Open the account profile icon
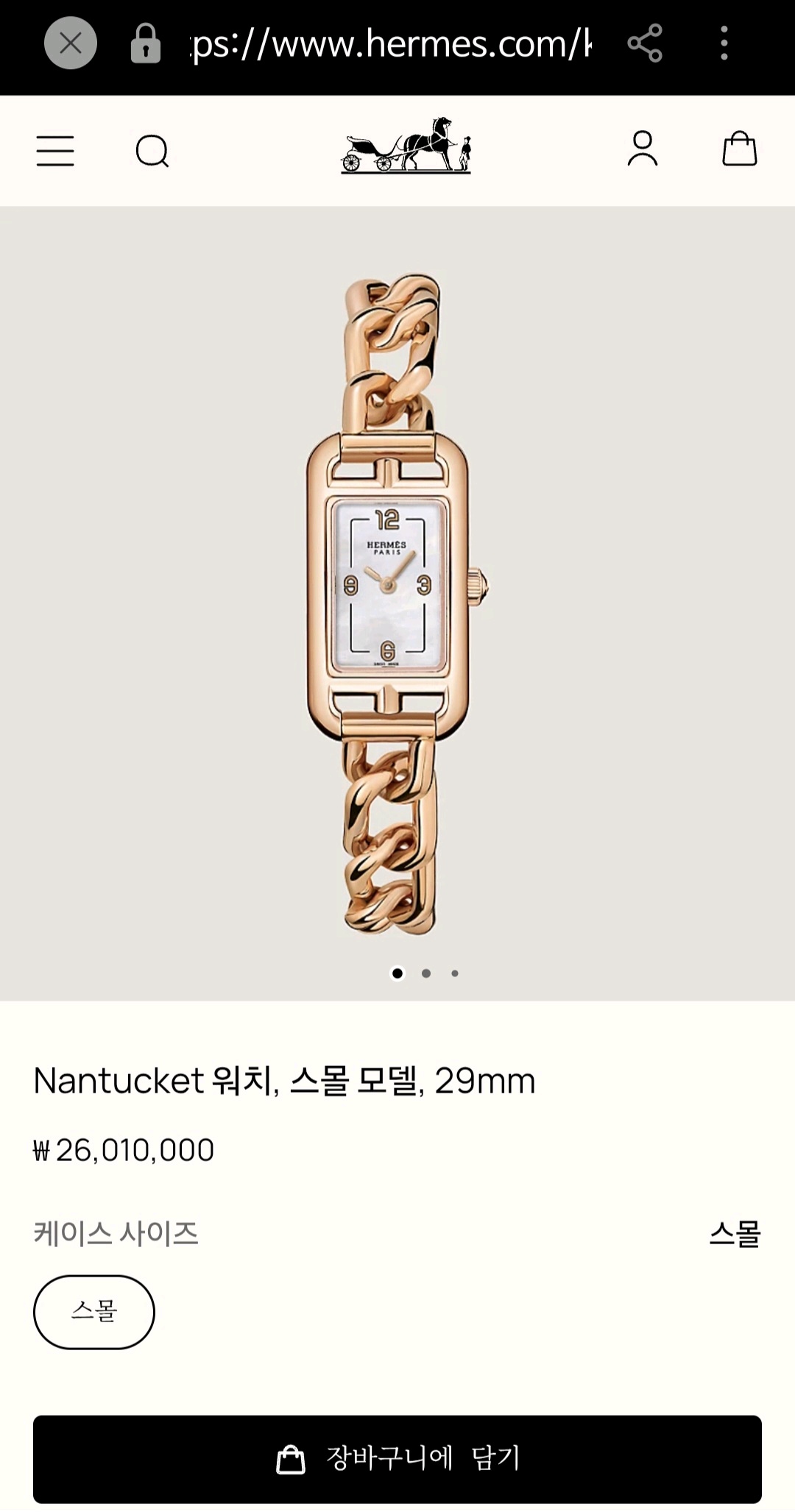This screenshot has height=1512, width=795. (x=643, y=149)
